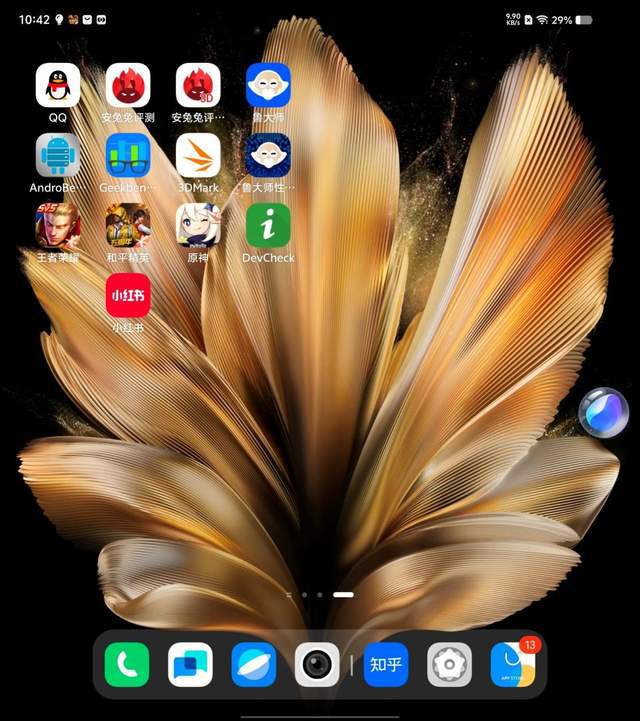The image size is (640, 721).
Task: Open 原神 game
Action: point(198,226)
